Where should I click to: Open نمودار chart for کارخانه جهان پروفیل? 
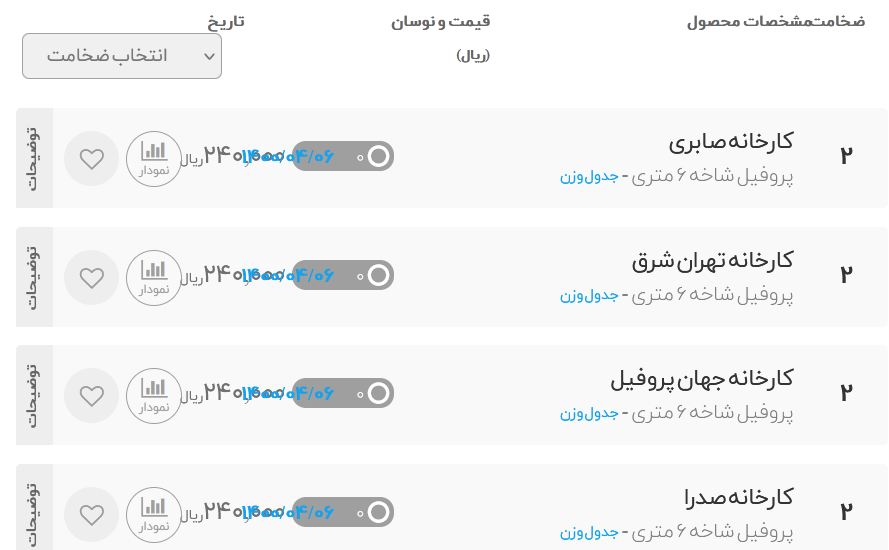[154, 396]
